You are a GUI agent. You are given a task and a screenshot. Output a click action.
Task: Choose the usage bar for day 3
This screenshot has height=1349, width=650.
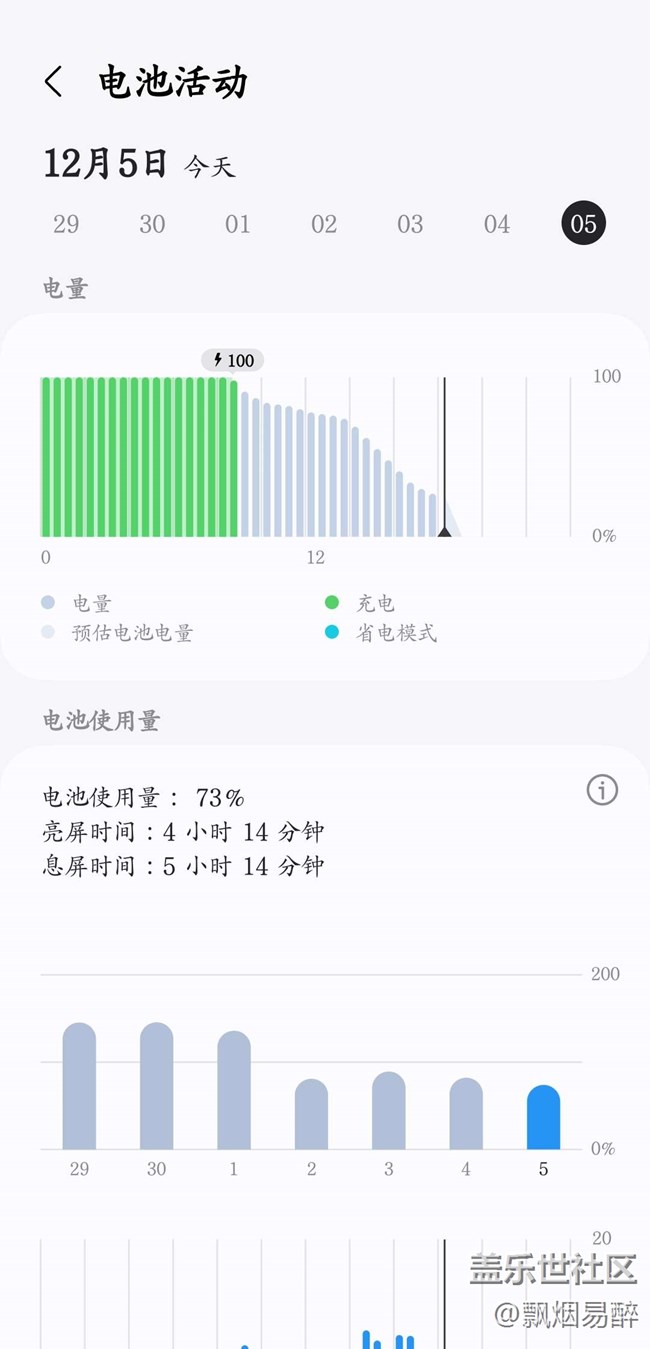pos(388,1111)
